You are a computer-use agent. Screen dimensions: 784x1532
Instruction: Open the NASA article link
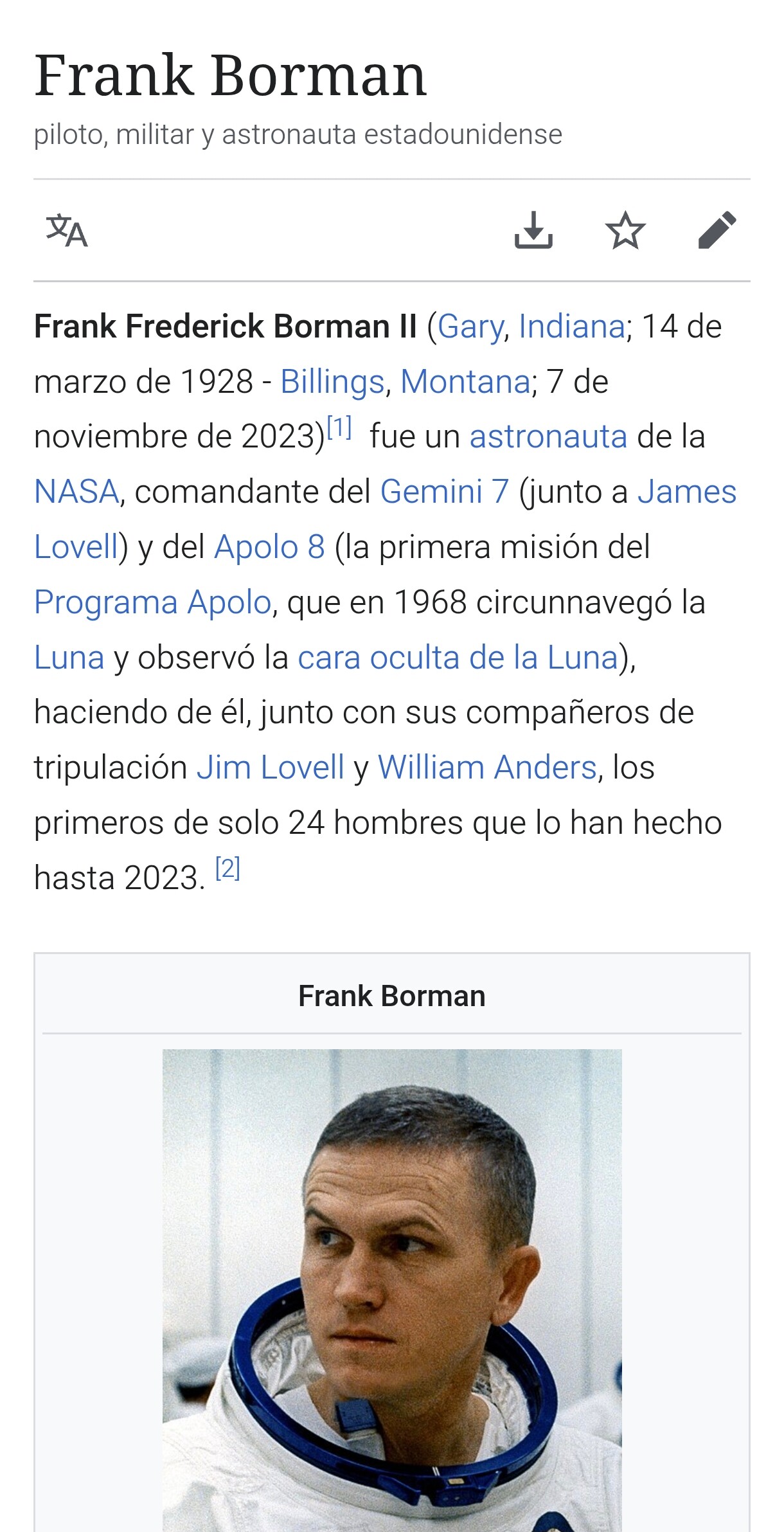76,492
